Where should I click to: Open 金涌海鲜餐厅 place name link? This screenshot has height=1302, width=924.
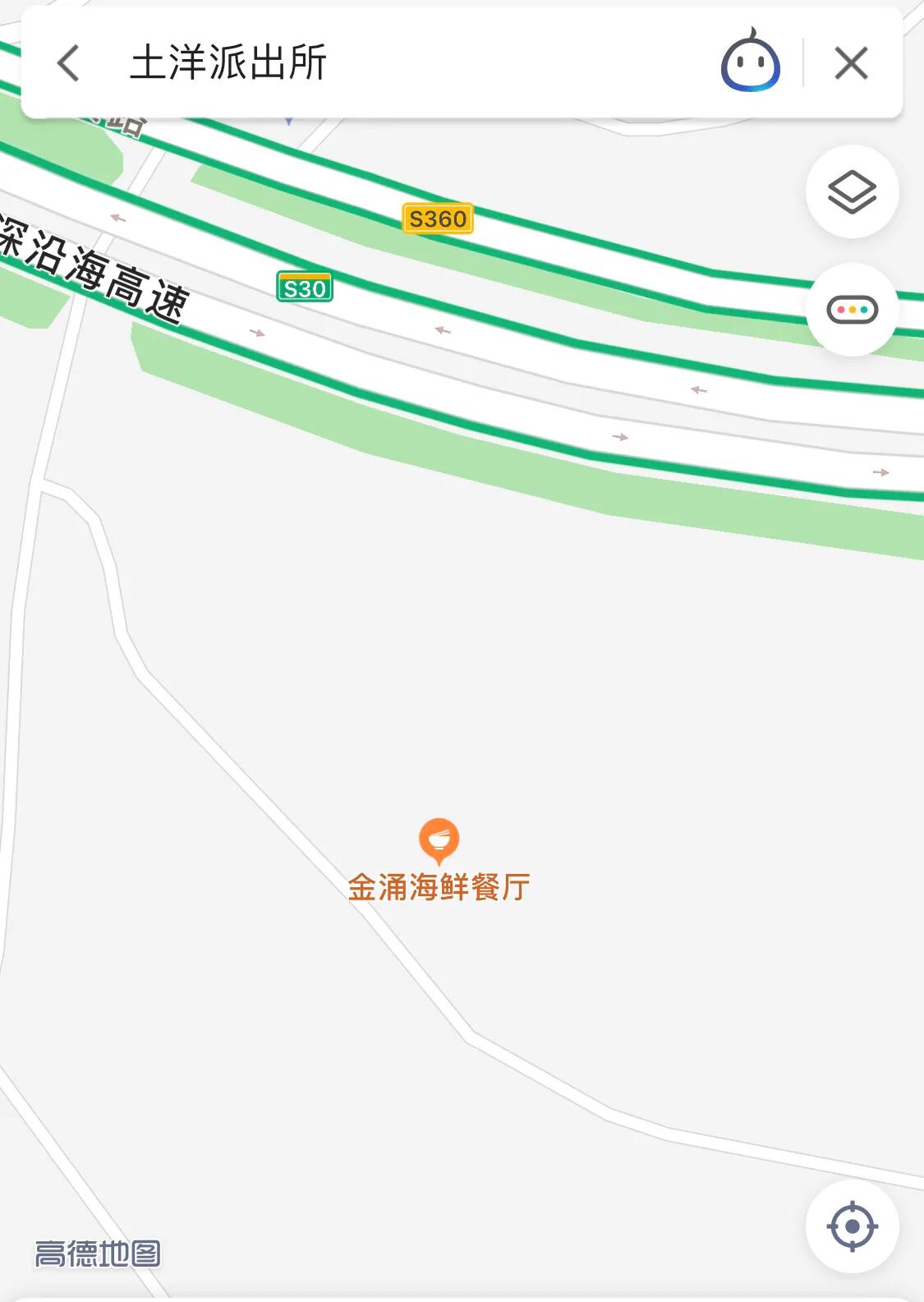coord(441,886)
